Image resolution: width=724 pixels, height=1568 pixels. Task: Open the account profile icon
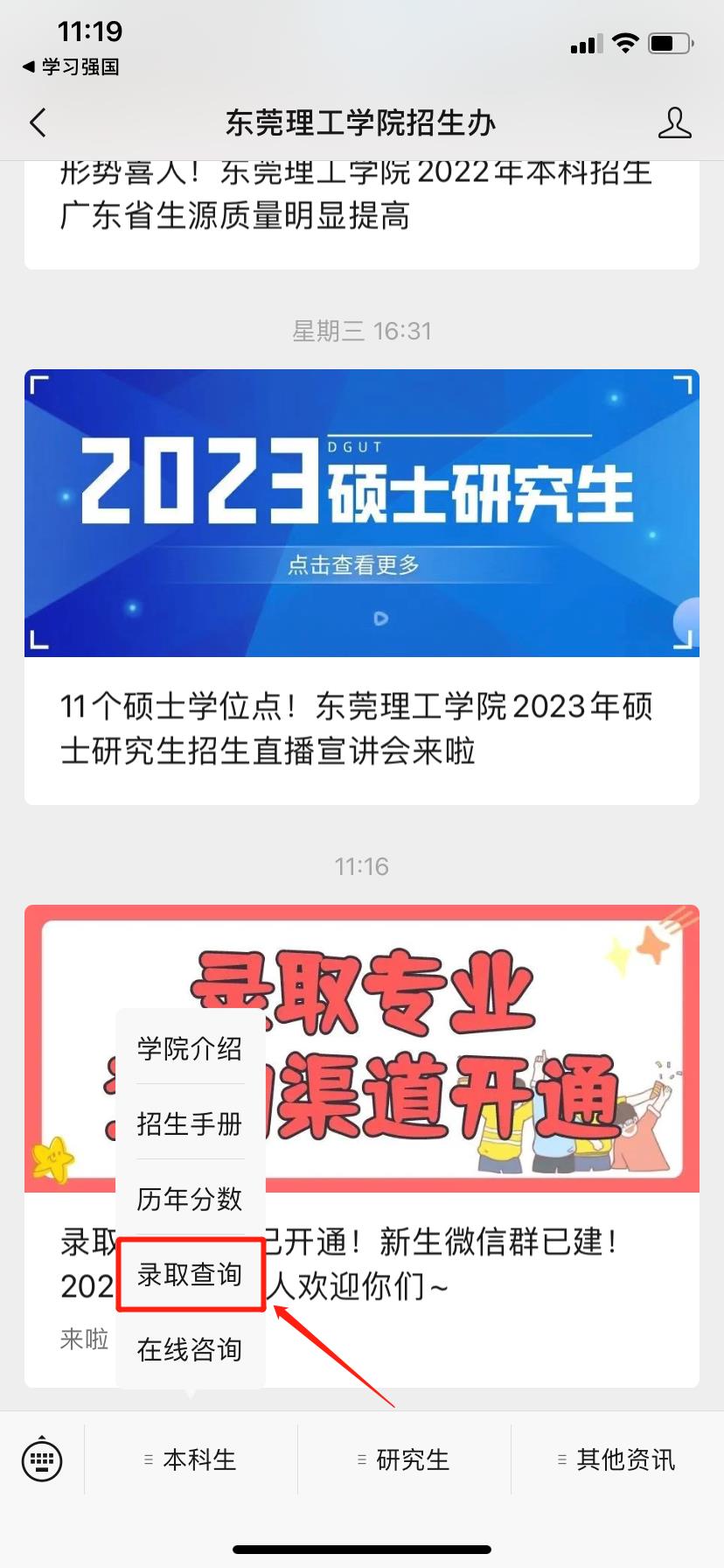pyautogui.click(x=674, y=123)
